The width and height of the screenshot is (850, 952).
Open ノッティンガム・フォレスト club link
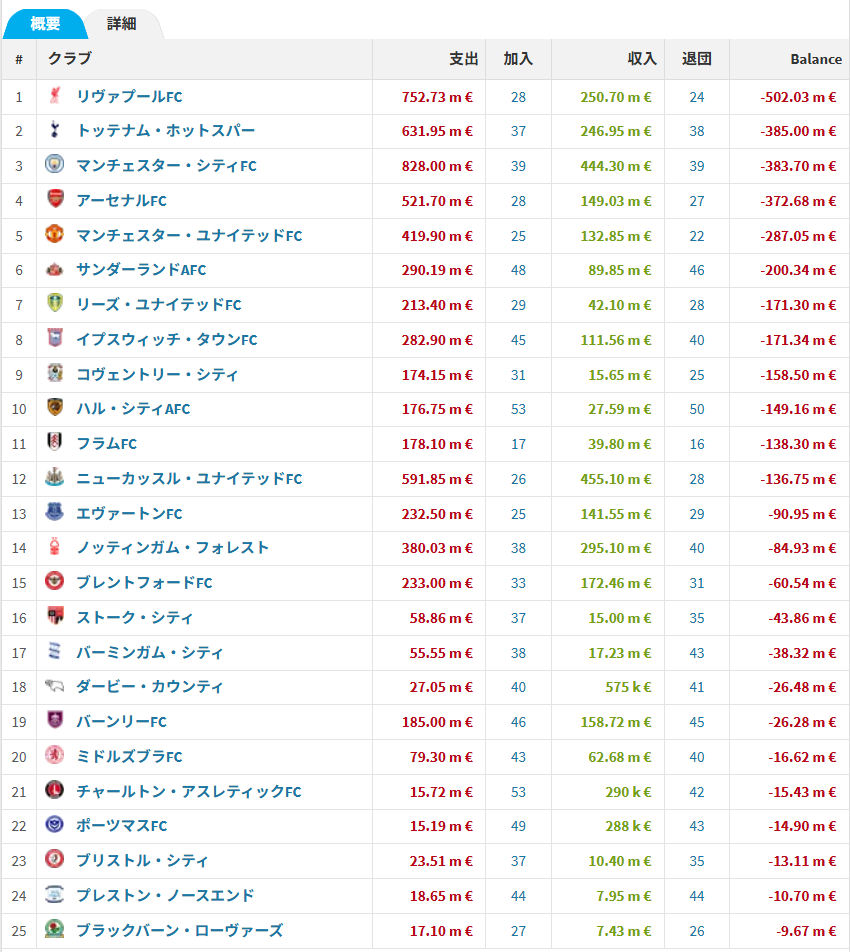(x=172, y=548)
